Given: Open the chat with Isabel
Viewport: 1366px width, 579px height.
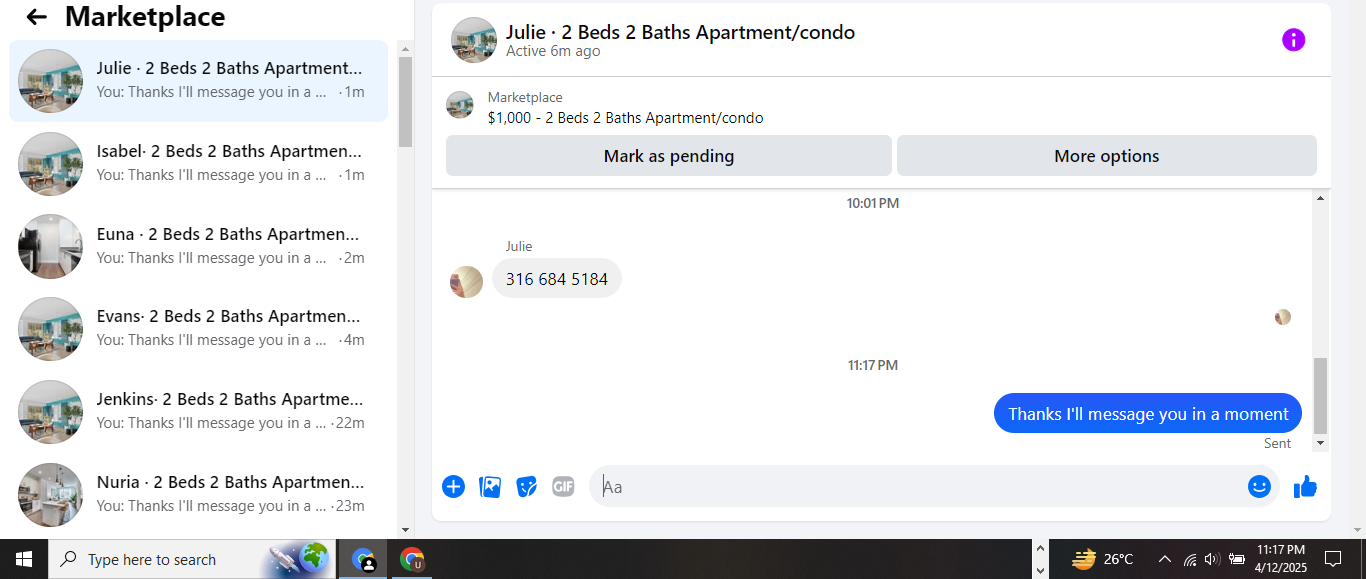Looking at the screenshot, I should (198, 163).
